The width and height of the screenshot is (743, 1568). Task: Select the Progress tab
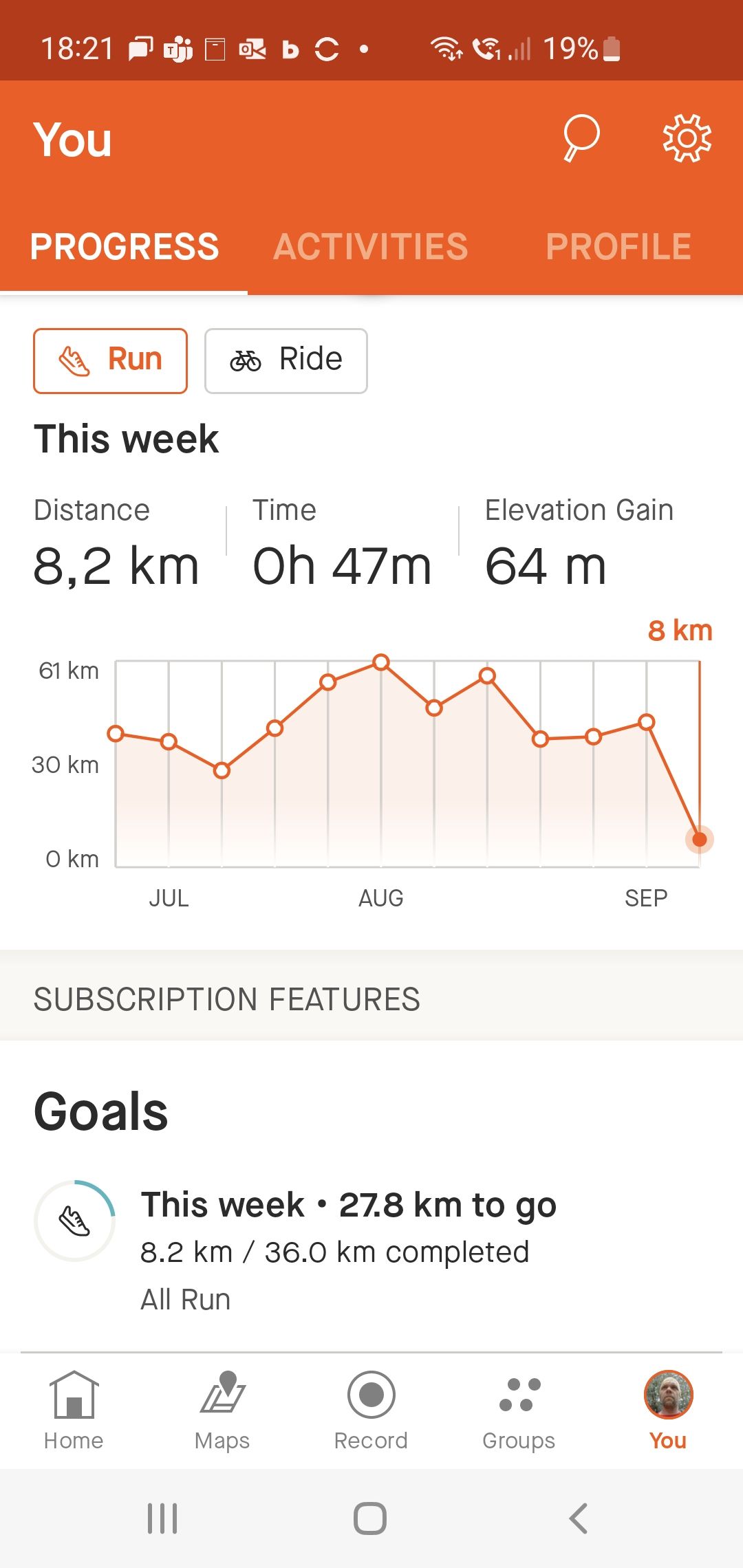[125, 247]
